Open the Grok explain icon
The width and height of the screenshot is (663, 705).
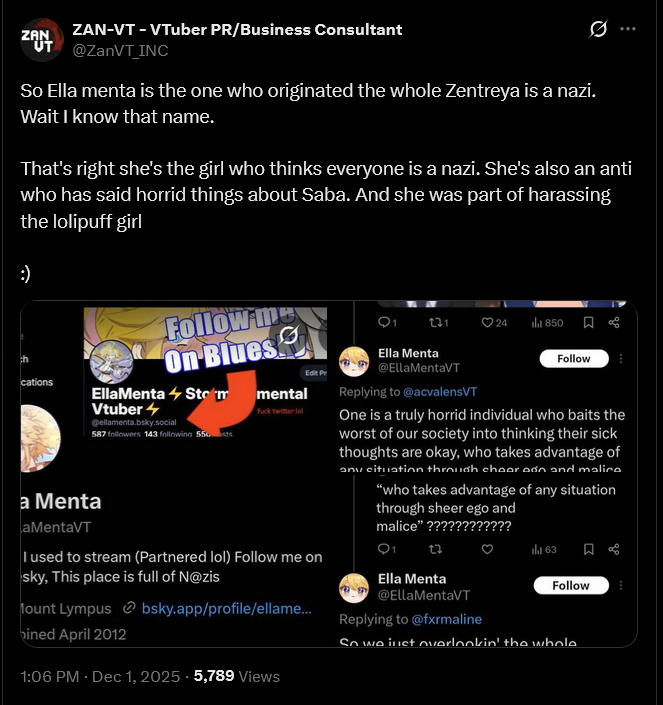(598, 30)
